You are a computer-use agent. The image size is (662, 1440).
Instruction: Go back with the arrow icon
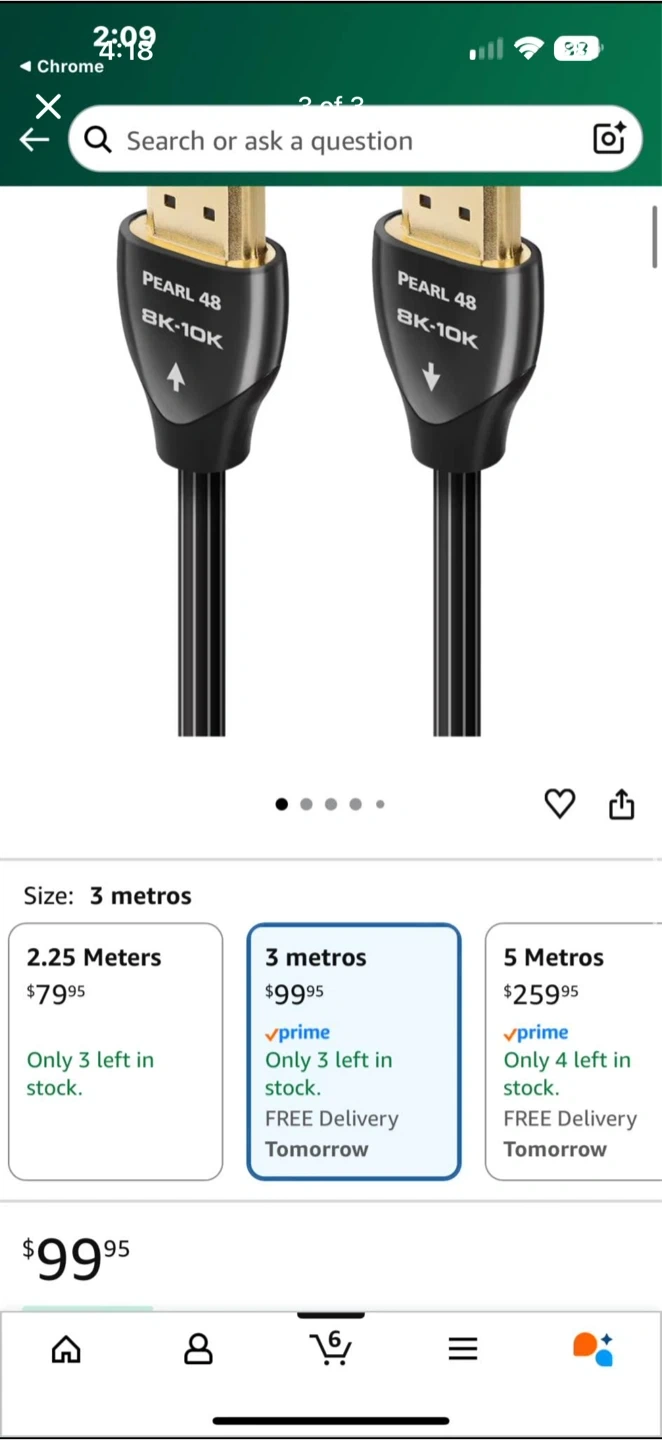coord(34,141)
